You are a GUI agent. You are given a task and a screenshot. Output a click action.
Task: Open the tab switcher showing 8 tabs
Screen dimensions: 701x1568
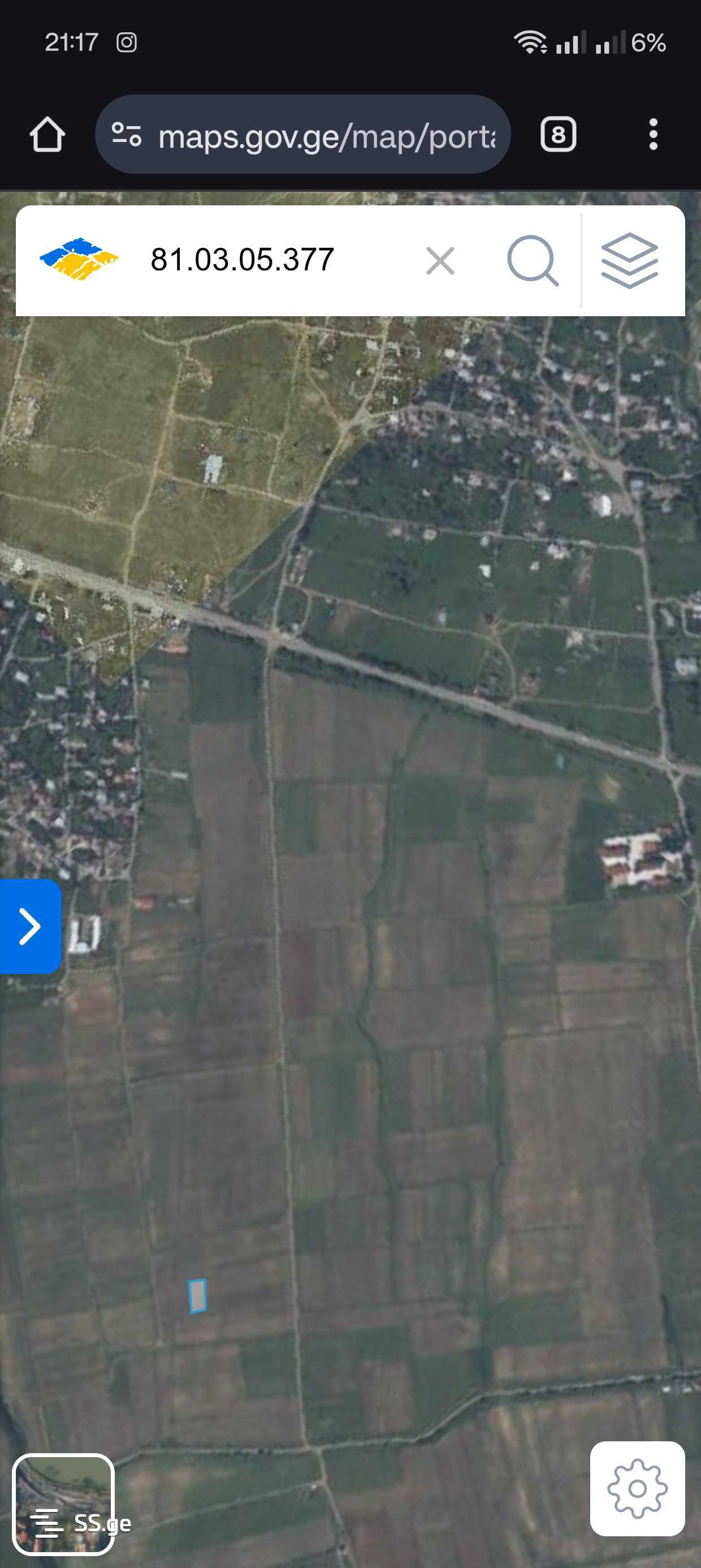(558, 135)
